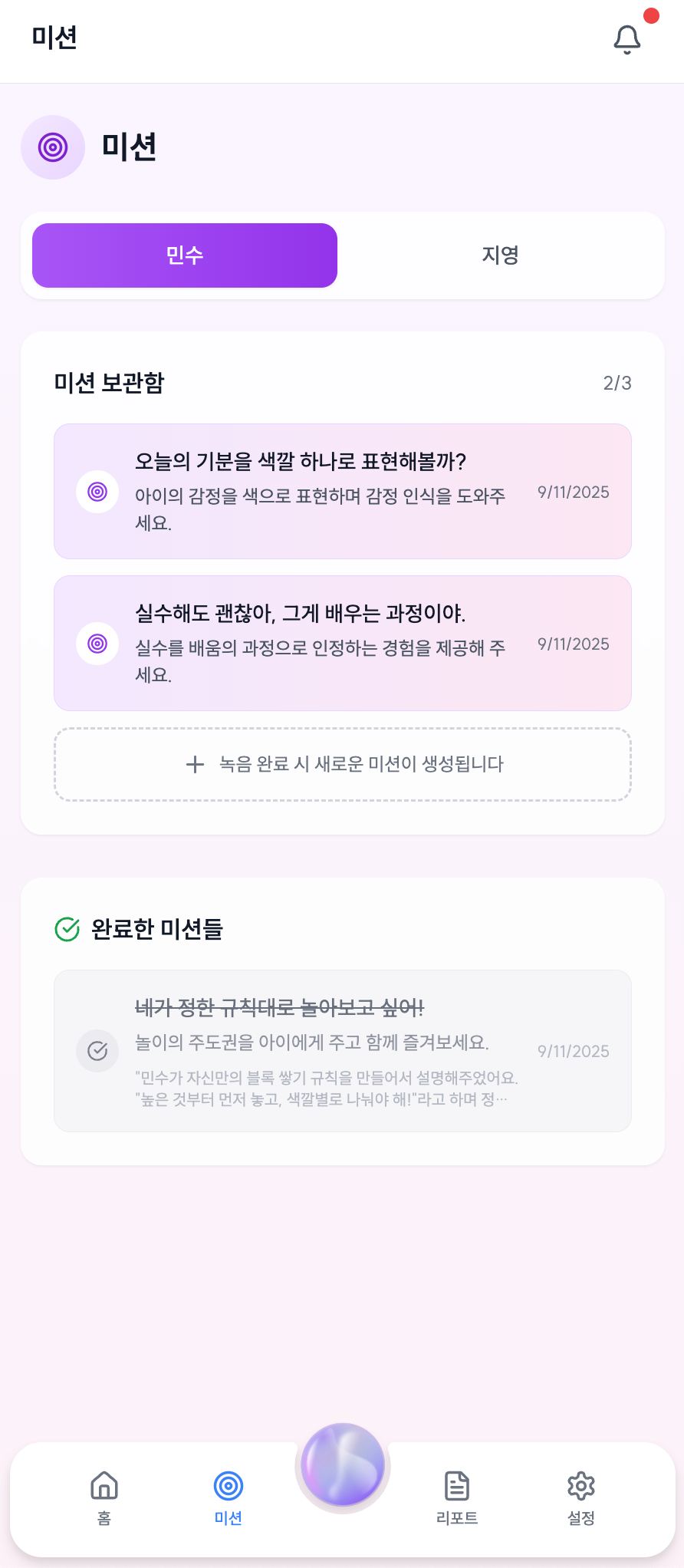The height and width of the screenshot is (1568, 684).
Task: Select the 홈 home icon in bottom navigation
Action: pos(104,1486)
